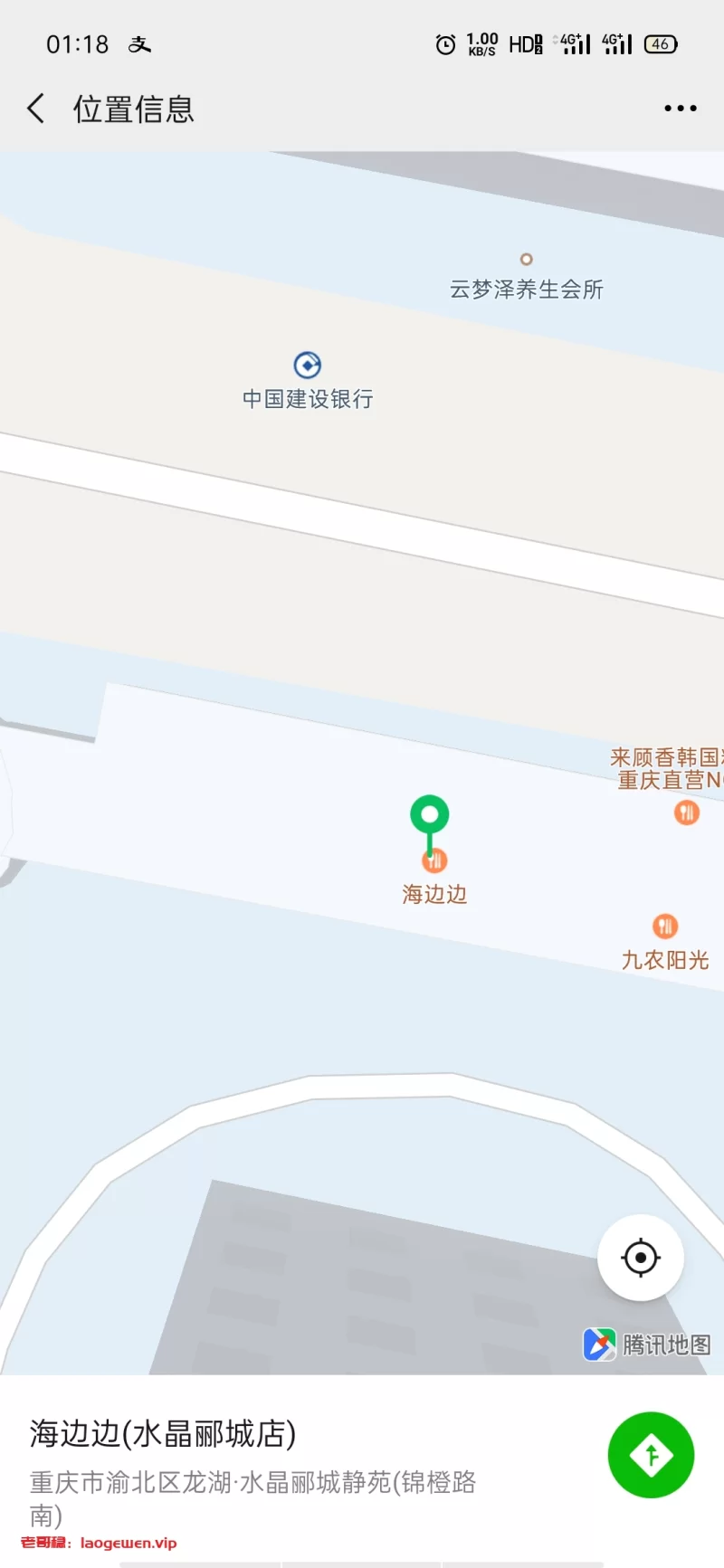Select the 九农阳光 restaurant marker
Screen dimensions: 724x1568
pos(665,927)
